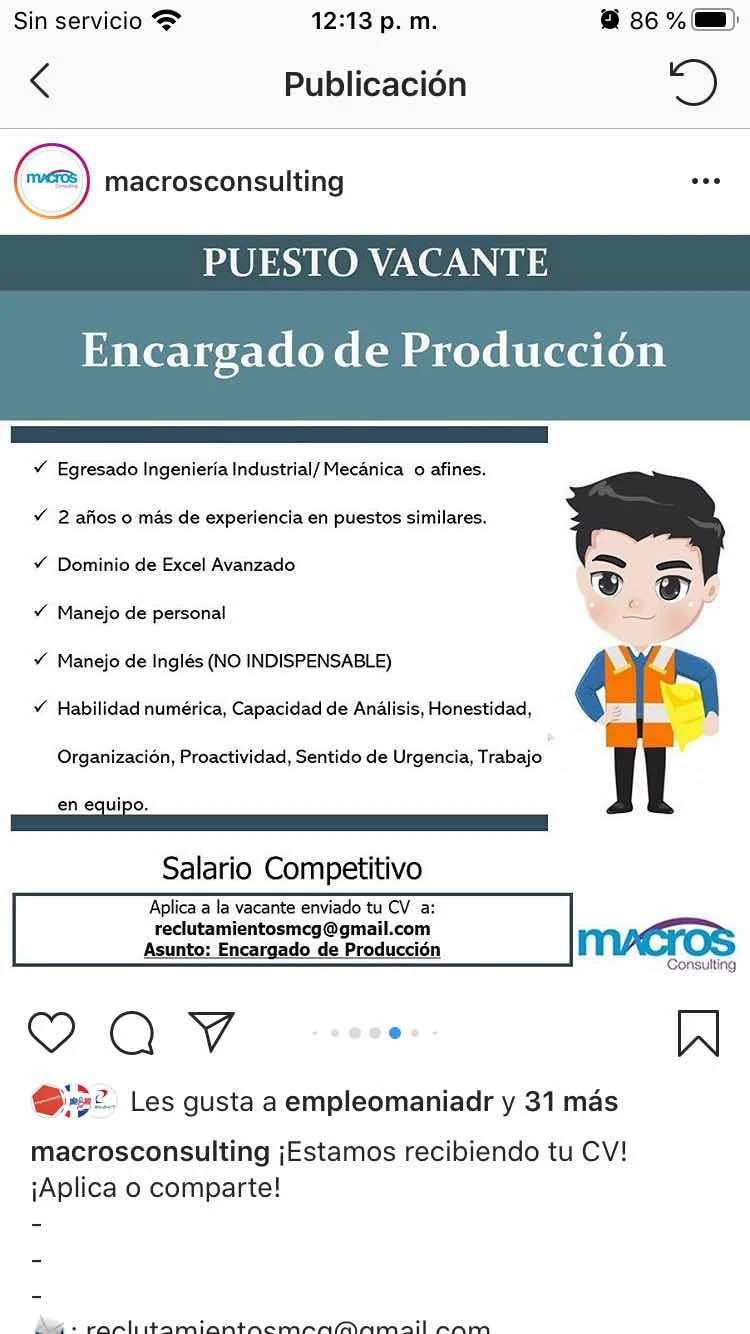Refresh the post with the reload icon
The width and height of the screenshot is (750, 1334).
pos(693,82)
